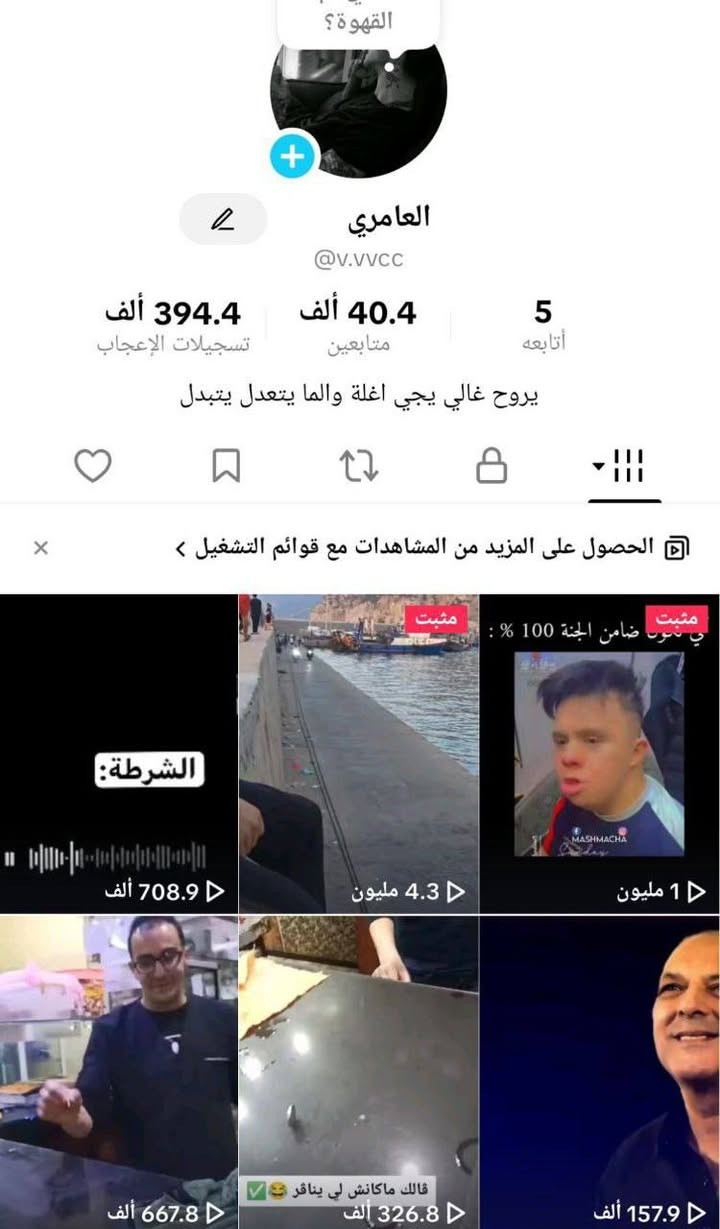Open the pinned video with 1 مليون views
This screenshot has height=1229, width=720.
[599, 753]
